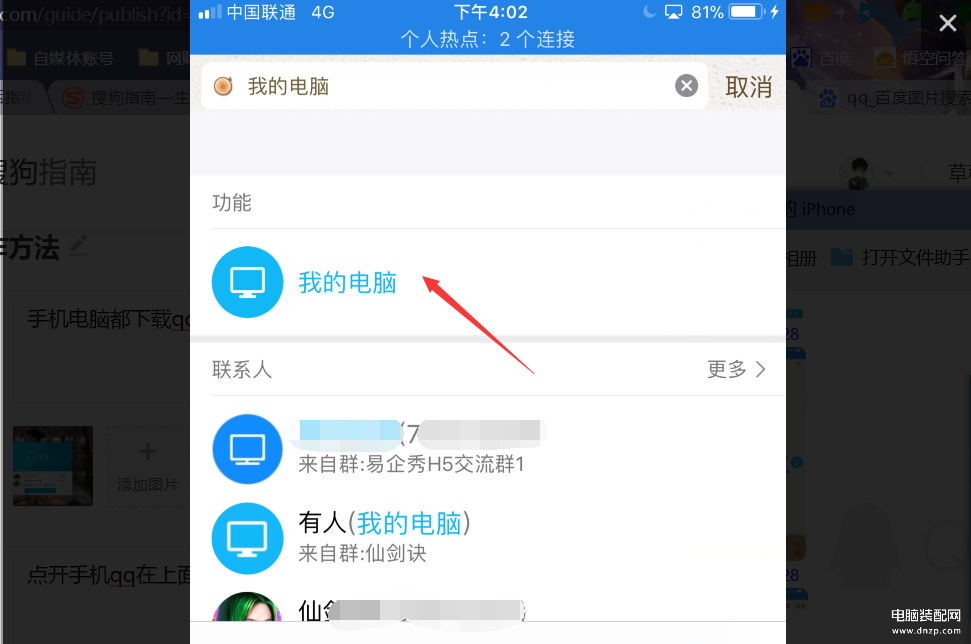The image size is (971, 644).
Task: Tap the search field containing 我的电脑
Action: click(450, 86)
